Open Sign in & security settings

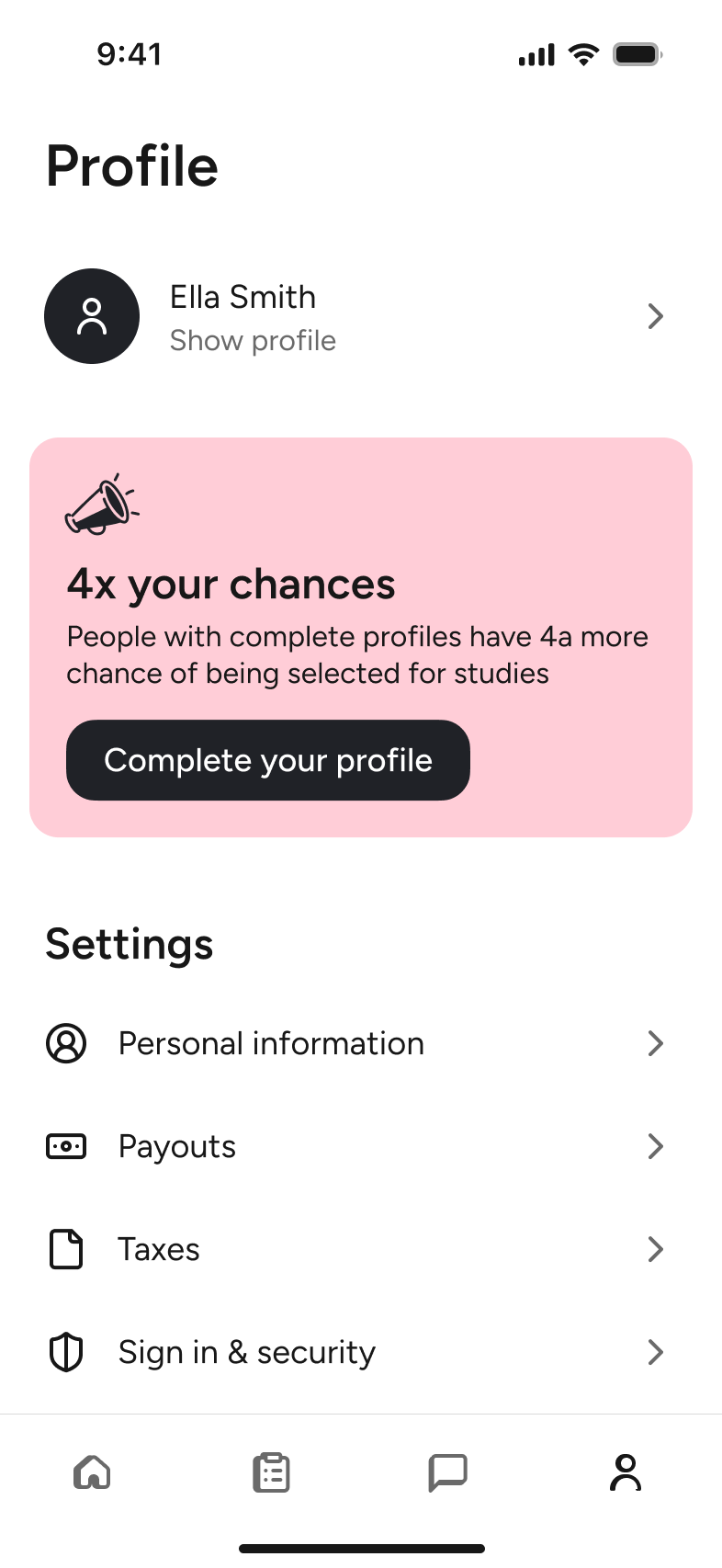tap(354, 1352)
